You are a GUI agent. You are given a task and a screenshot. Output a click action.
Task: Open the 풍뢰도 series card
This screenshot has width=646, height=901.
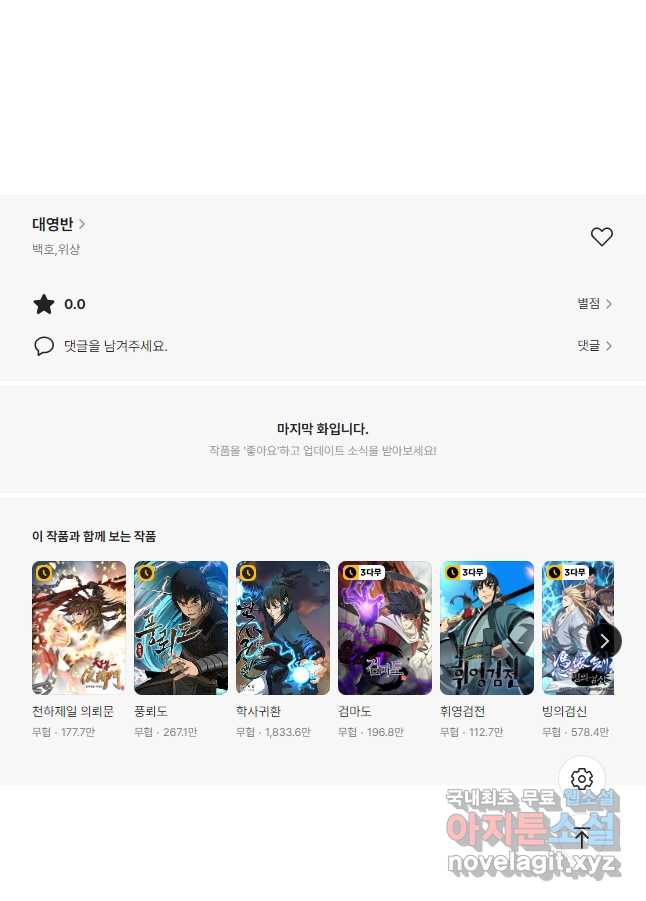181,628
